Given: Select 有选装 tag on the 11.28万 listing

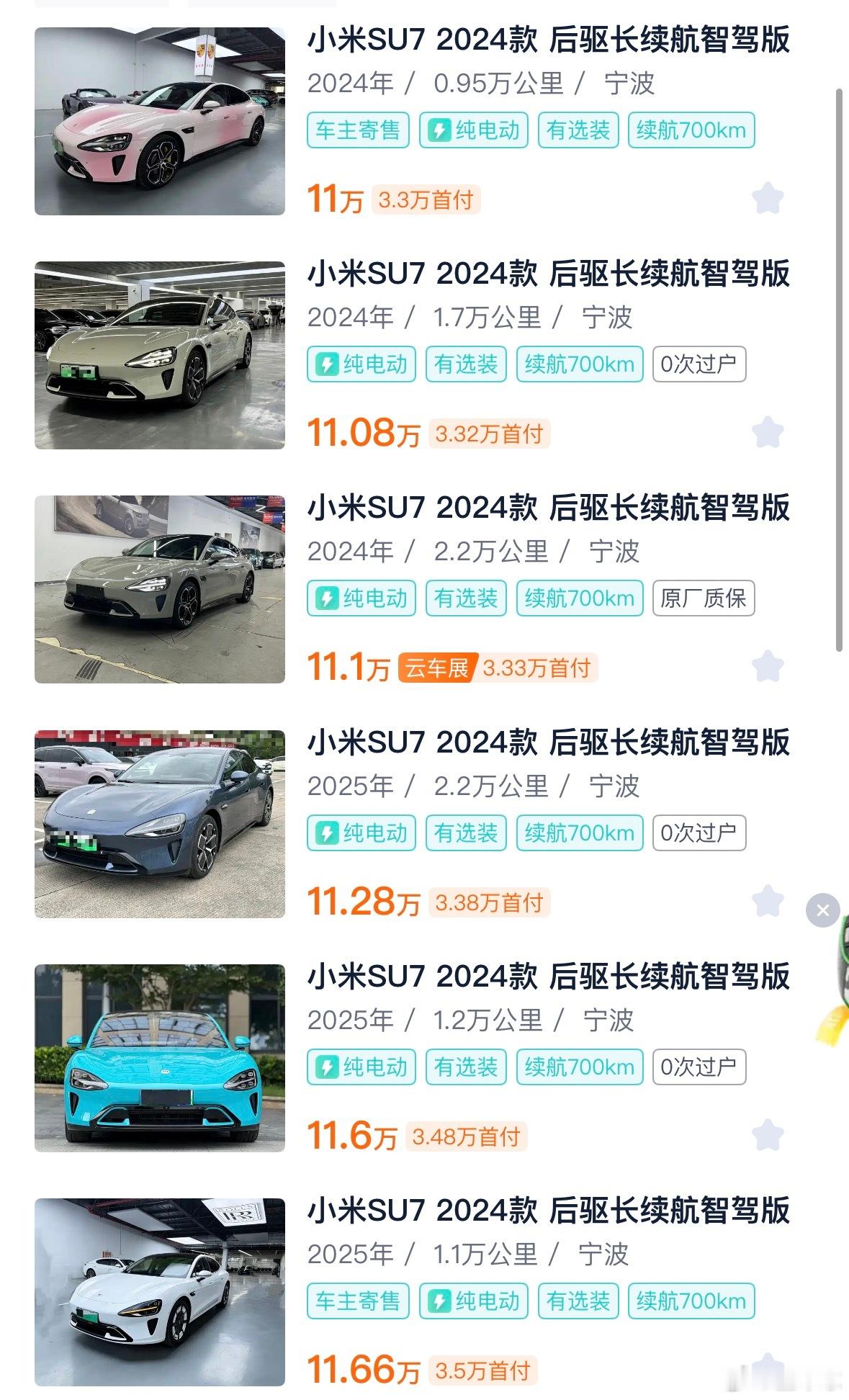Looking at the screenshot, I should [466, 833].
